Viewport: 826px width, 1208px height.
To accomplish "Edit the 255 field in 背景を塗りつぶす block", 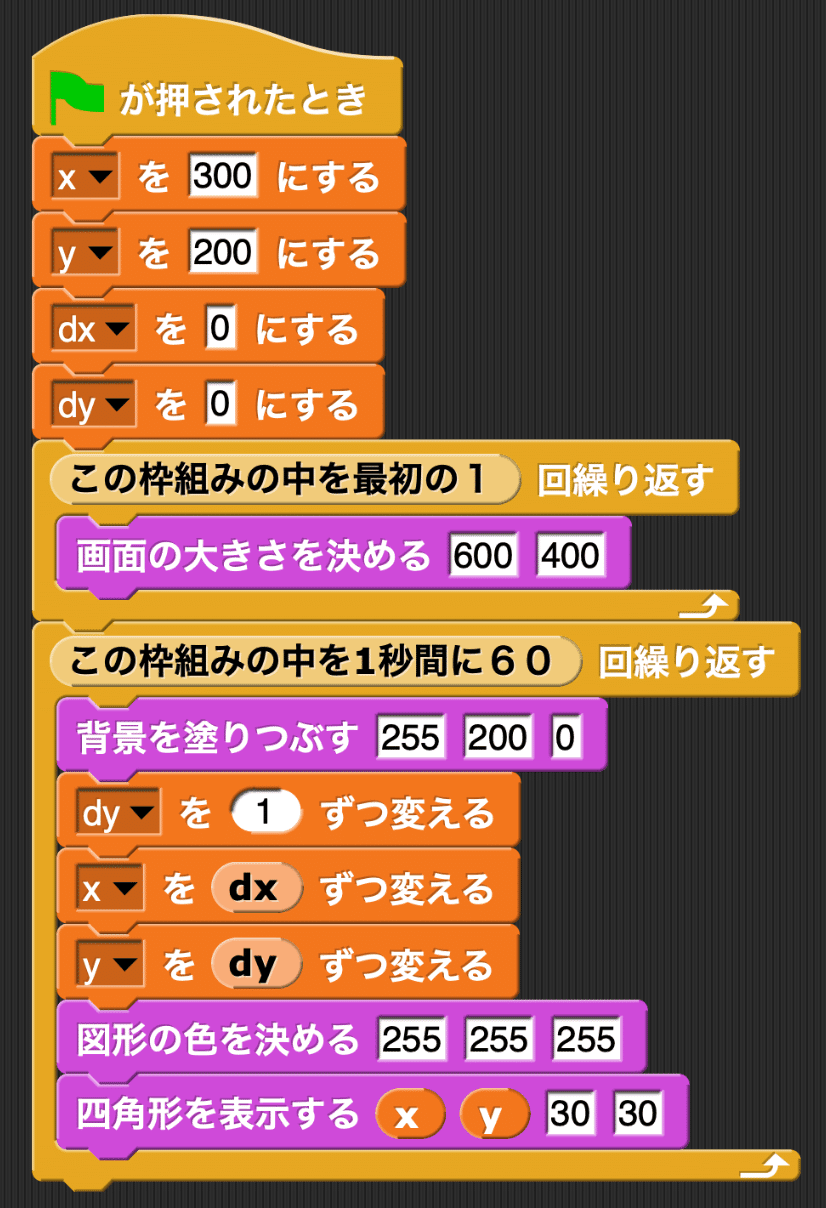I will coord(410,738).
